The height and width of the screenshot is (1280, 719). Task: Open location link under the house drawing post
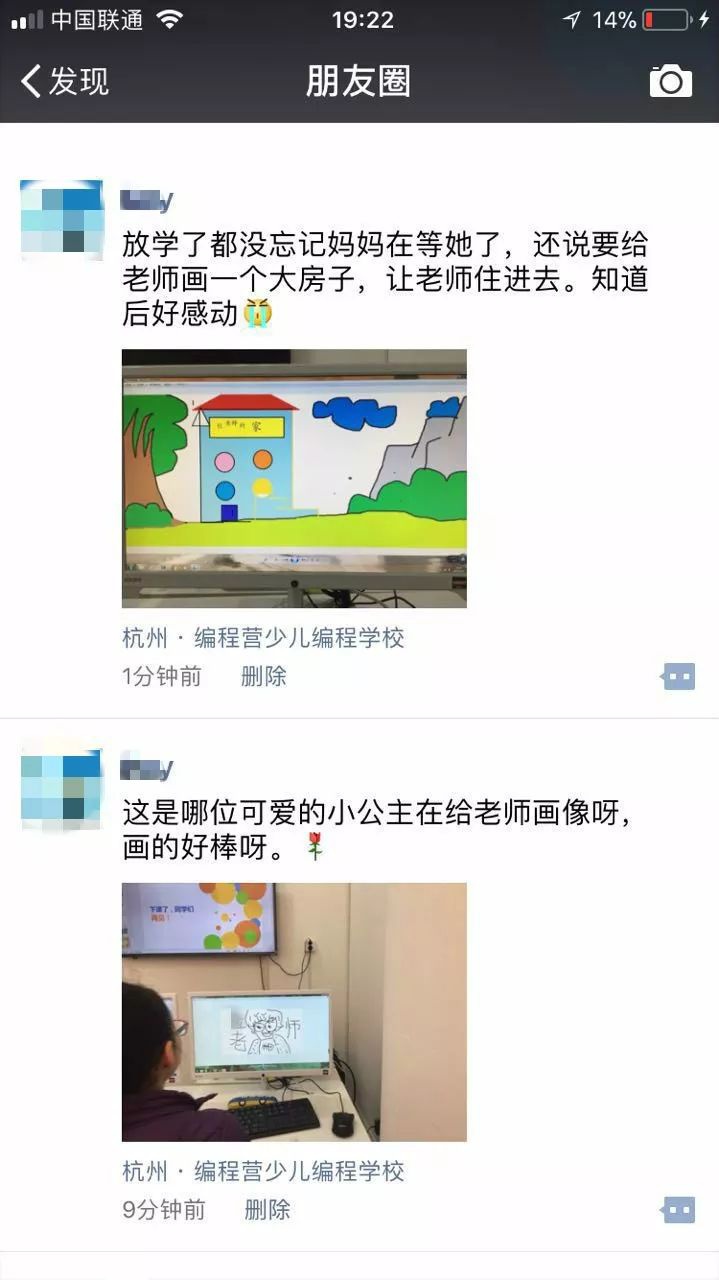click(x=263, y=638)
